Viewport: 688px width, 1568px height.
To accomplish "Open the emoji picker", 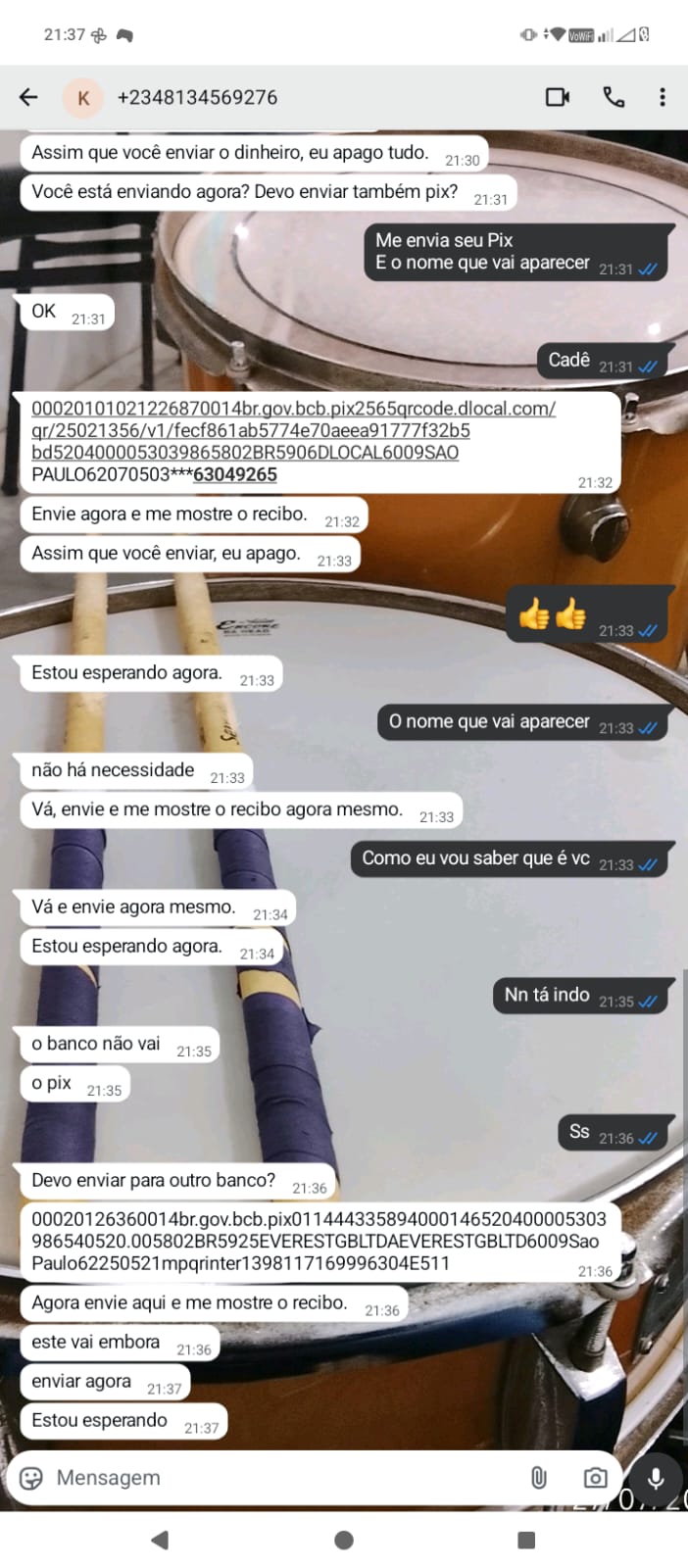I will [31, 1478].
